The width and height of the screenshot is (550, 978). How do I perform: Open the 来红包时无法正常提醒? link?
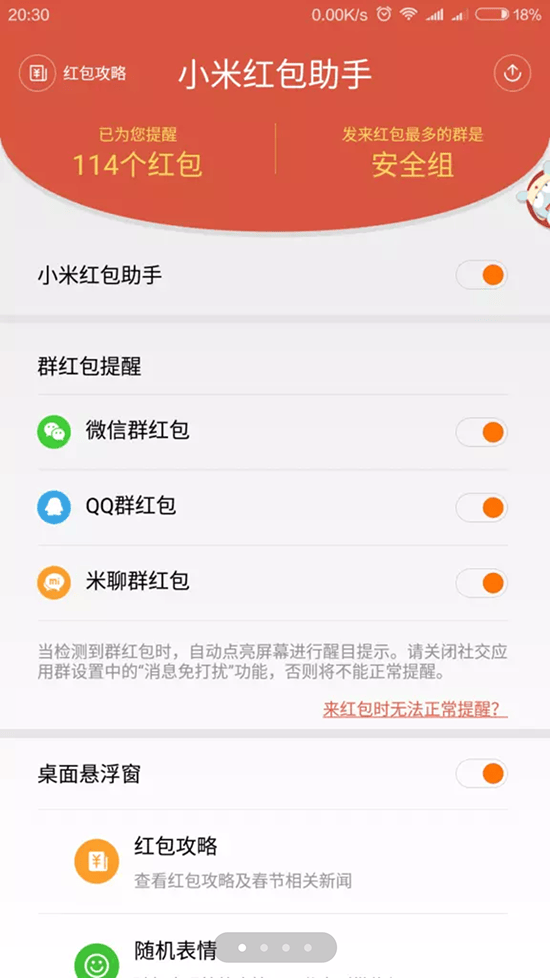click(x=415, y=710)
